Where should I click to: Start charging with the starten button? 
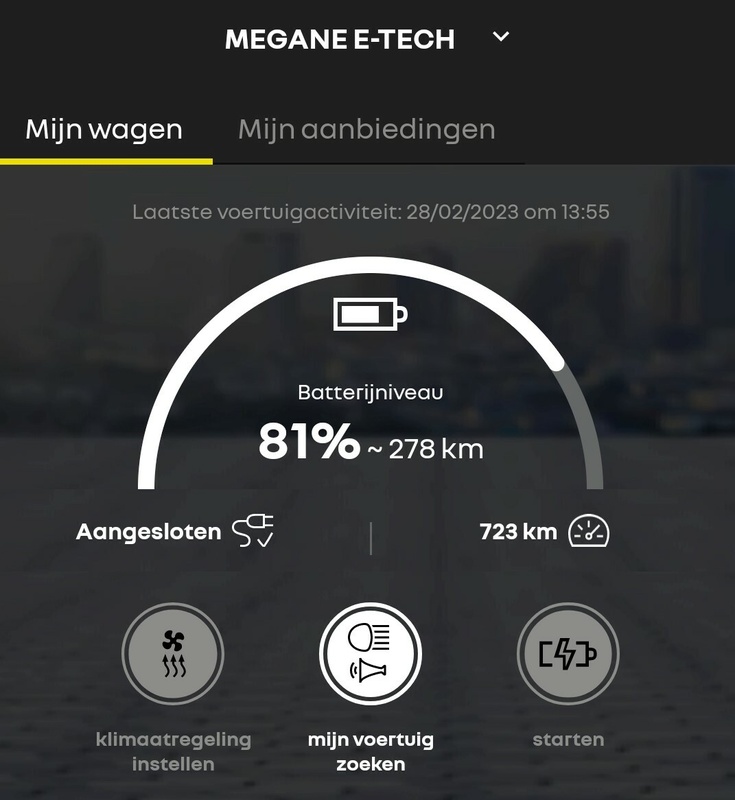567,655
